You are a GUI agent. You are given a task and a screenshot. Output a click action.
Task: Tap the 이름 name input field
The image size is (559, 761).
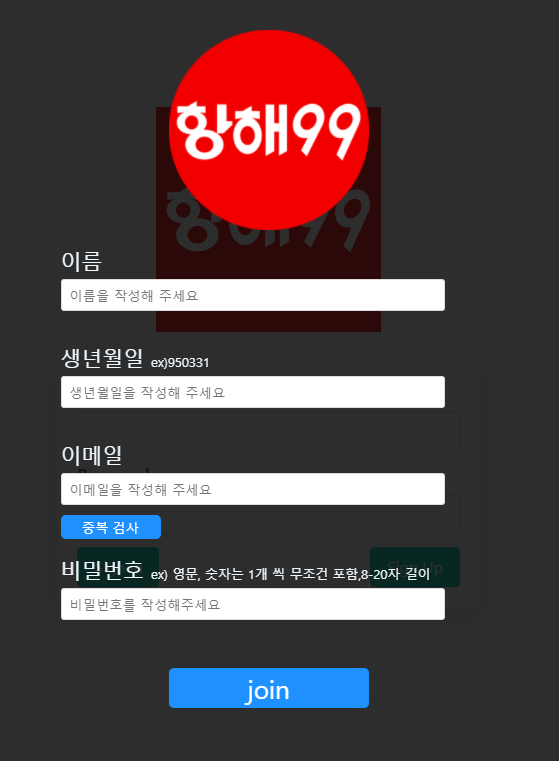point(253,295)
